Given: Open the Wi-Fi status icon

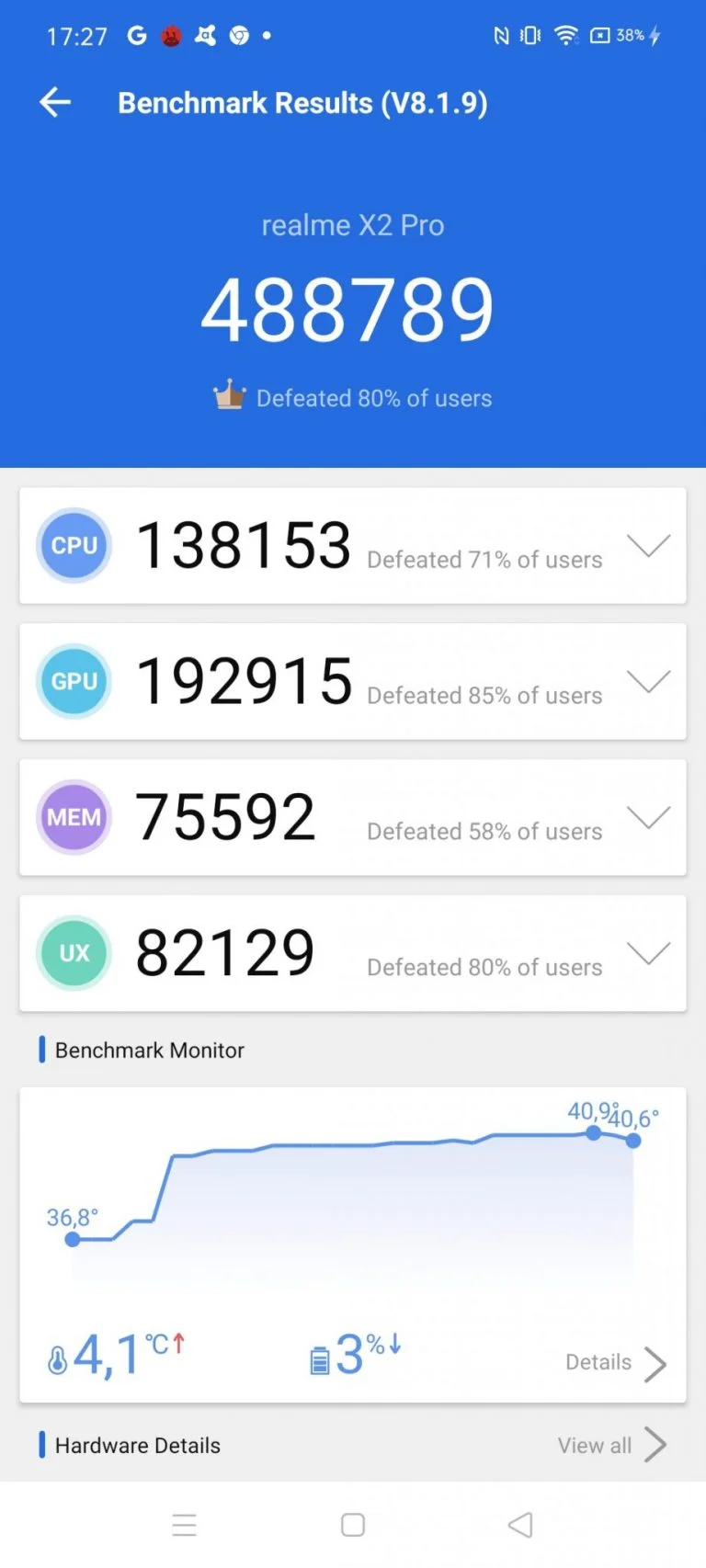Looking at the screenshot, I should pos(564,35).
